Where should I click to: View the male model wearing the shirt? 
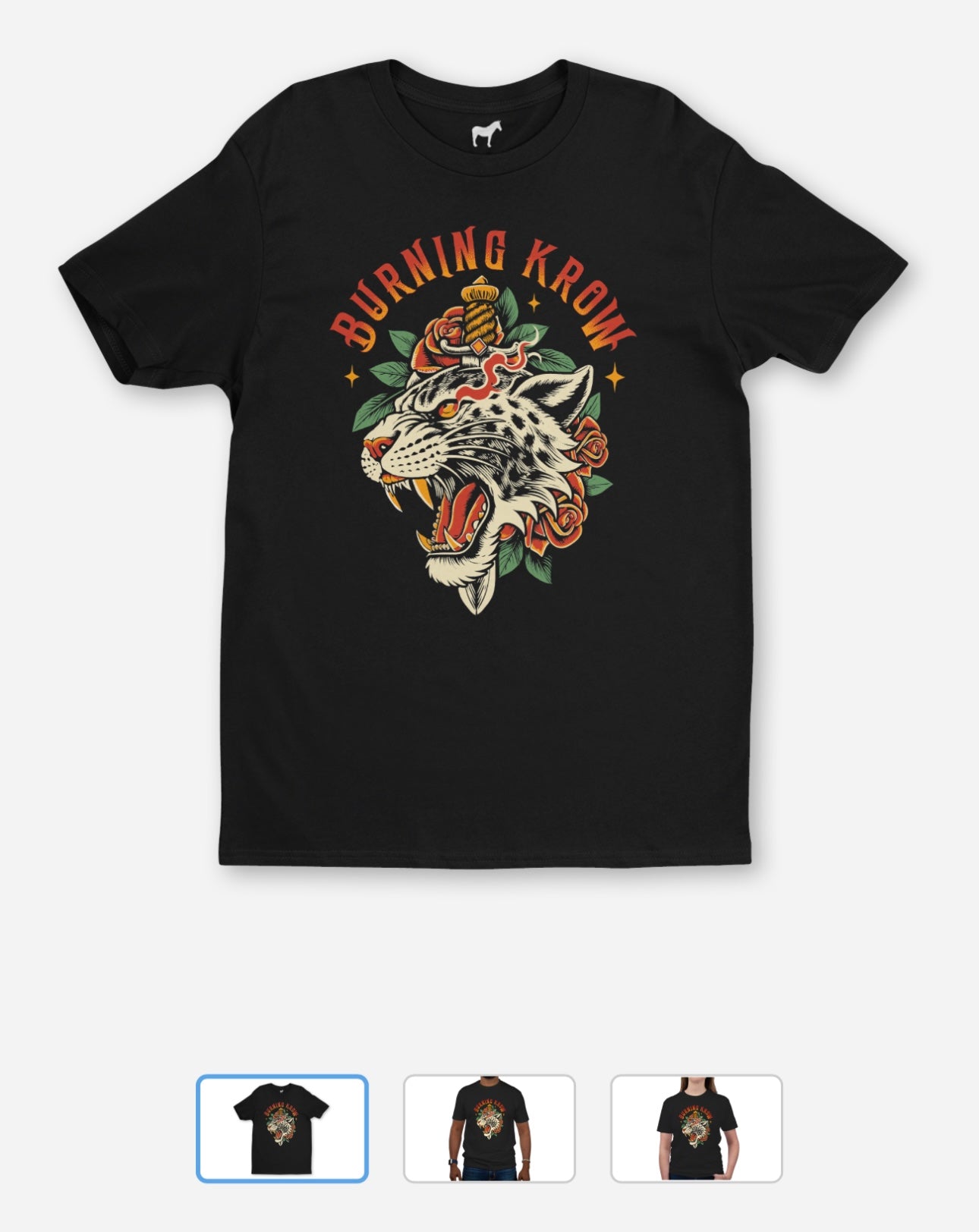(x=489, y=1128)
